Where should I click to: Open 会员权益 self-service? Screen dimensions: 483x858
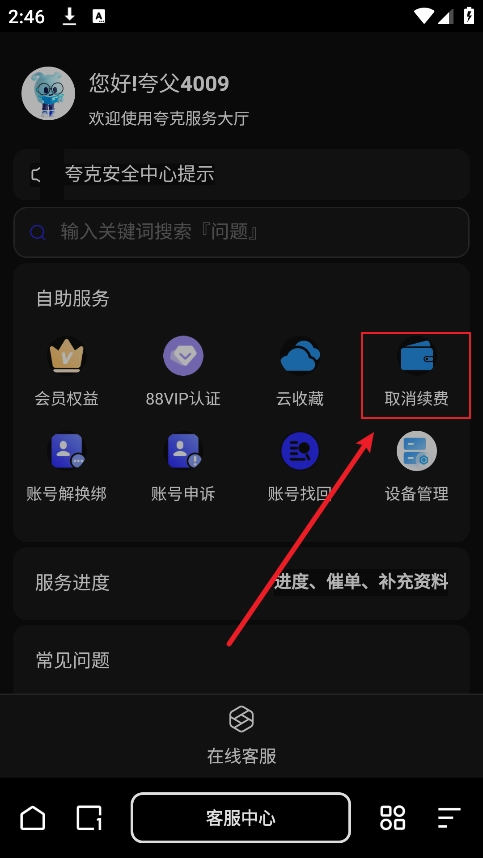click(x=67, y=372)
